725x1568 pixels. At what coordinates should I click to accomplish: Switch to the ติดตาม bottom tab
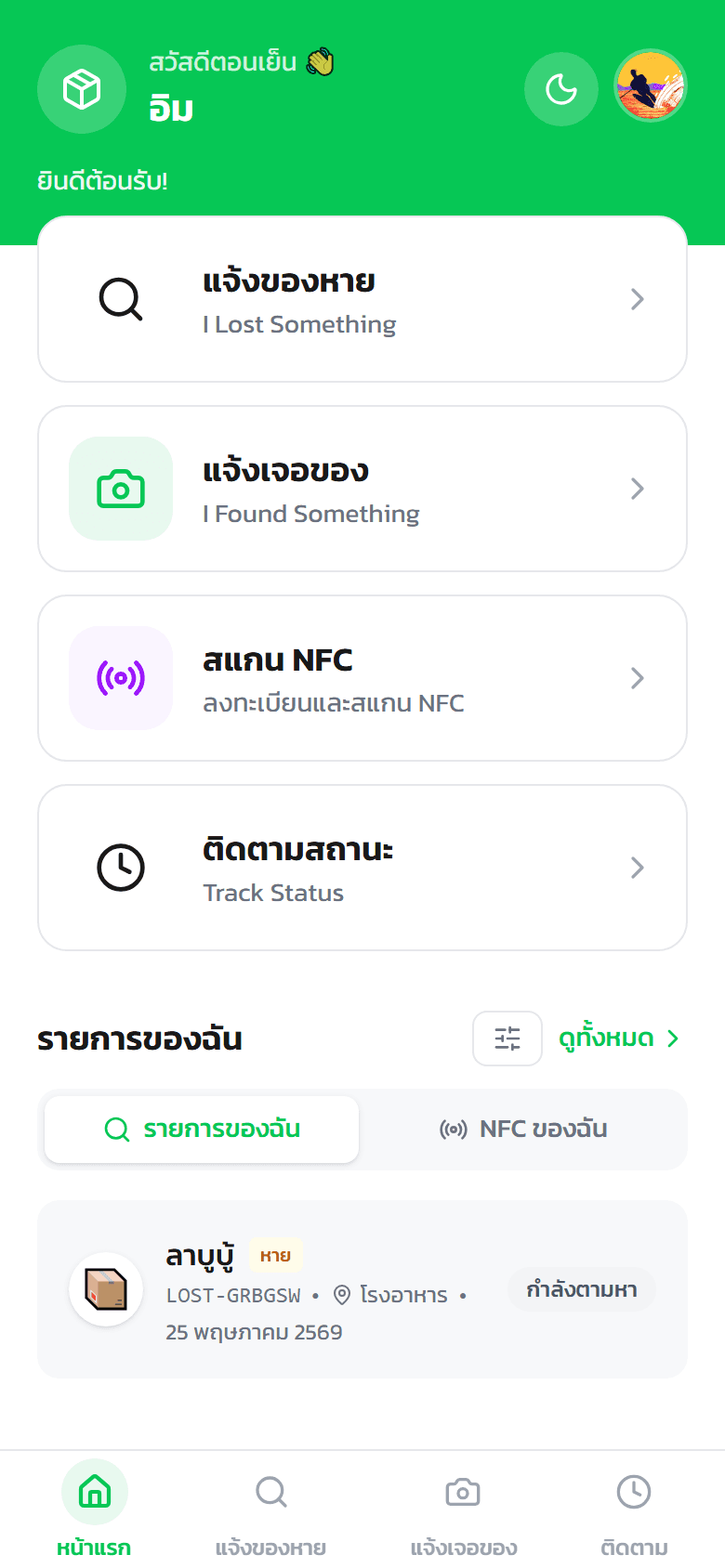[x=634, y=1509]
